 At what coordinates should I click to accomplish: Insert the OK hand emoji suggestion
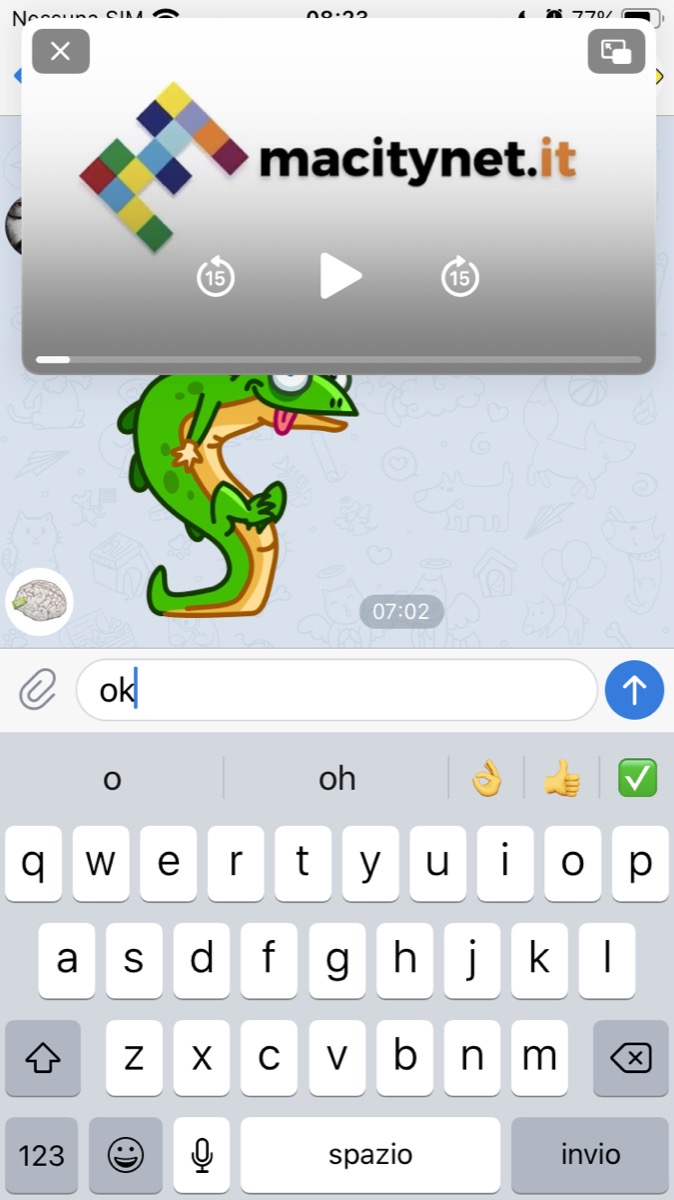487,779
